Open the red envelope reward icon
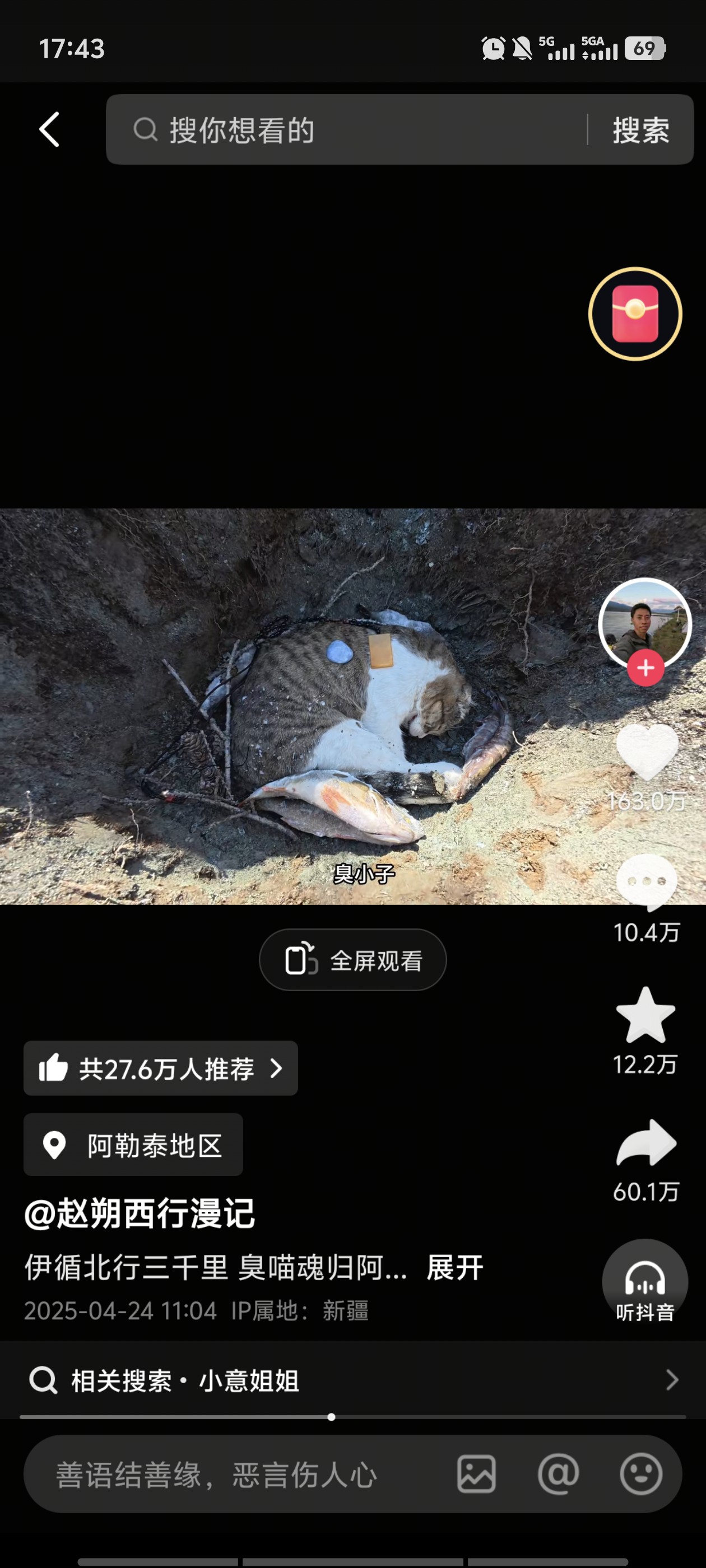The width and height of the screenshot is (706, 1568). (635, 314)
